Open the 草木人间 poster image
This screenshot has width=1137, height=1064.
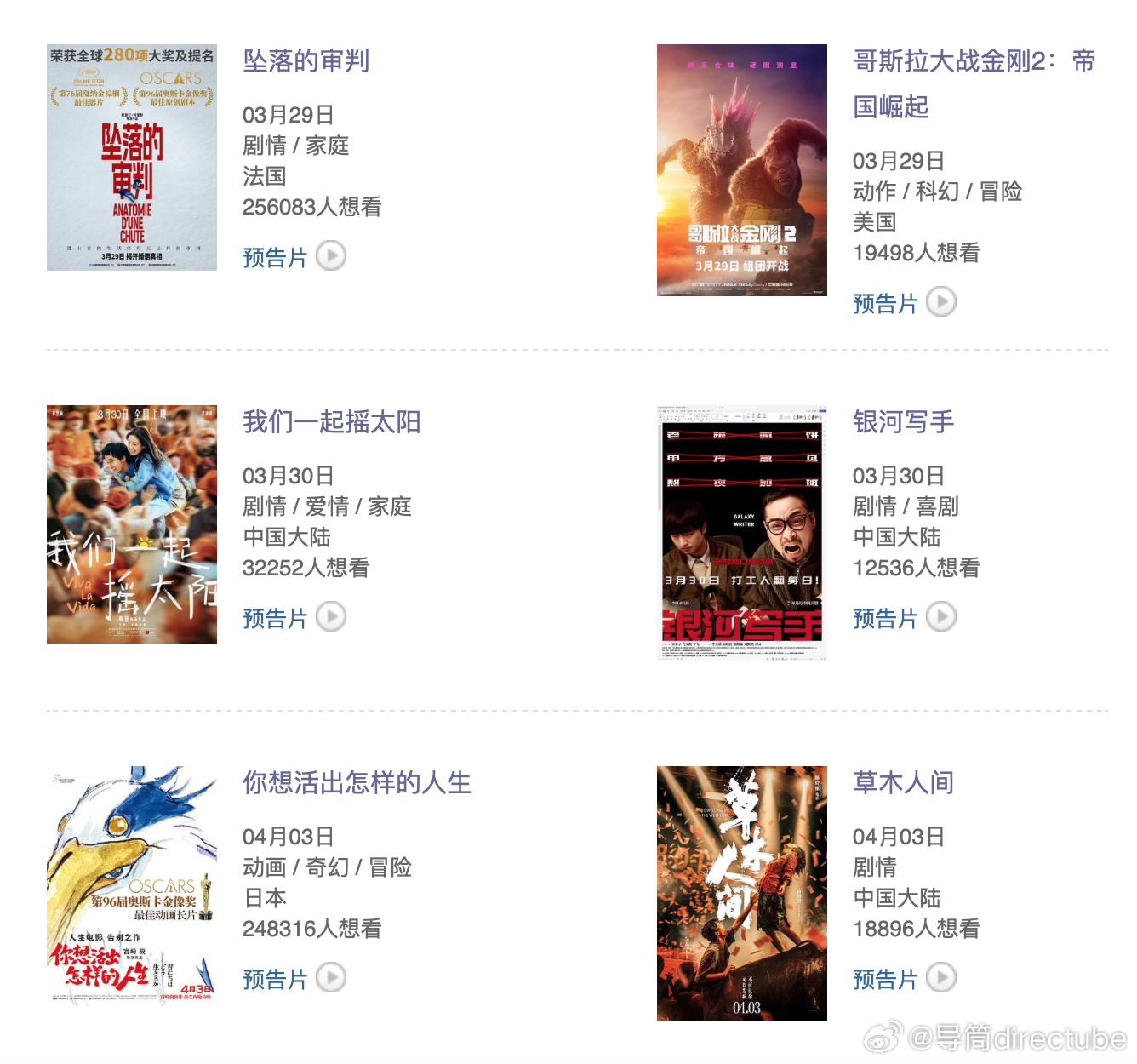pos(742,894)
